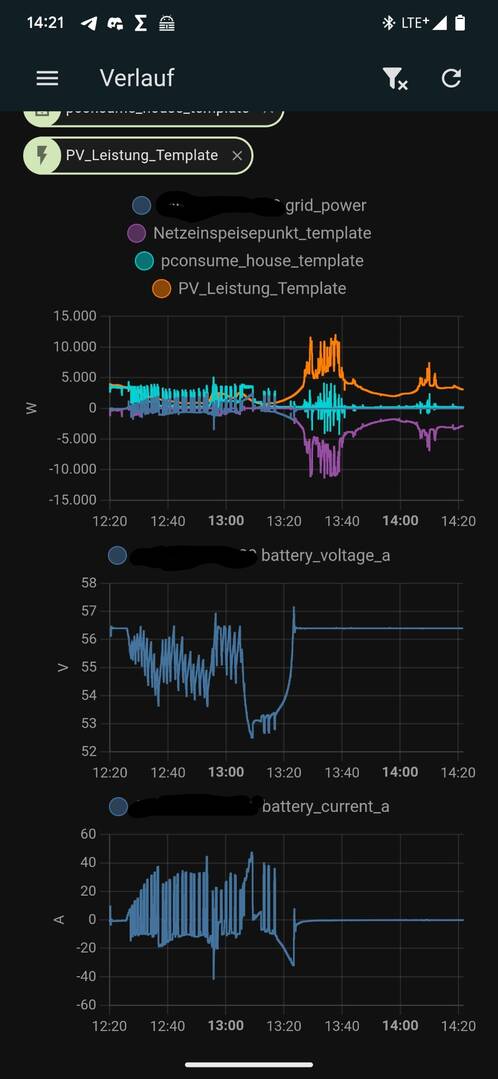The width and height of the screenshot is (498, 1079).
Task: Hide the grid_power series in chart
Action: (x=250, y=205)
